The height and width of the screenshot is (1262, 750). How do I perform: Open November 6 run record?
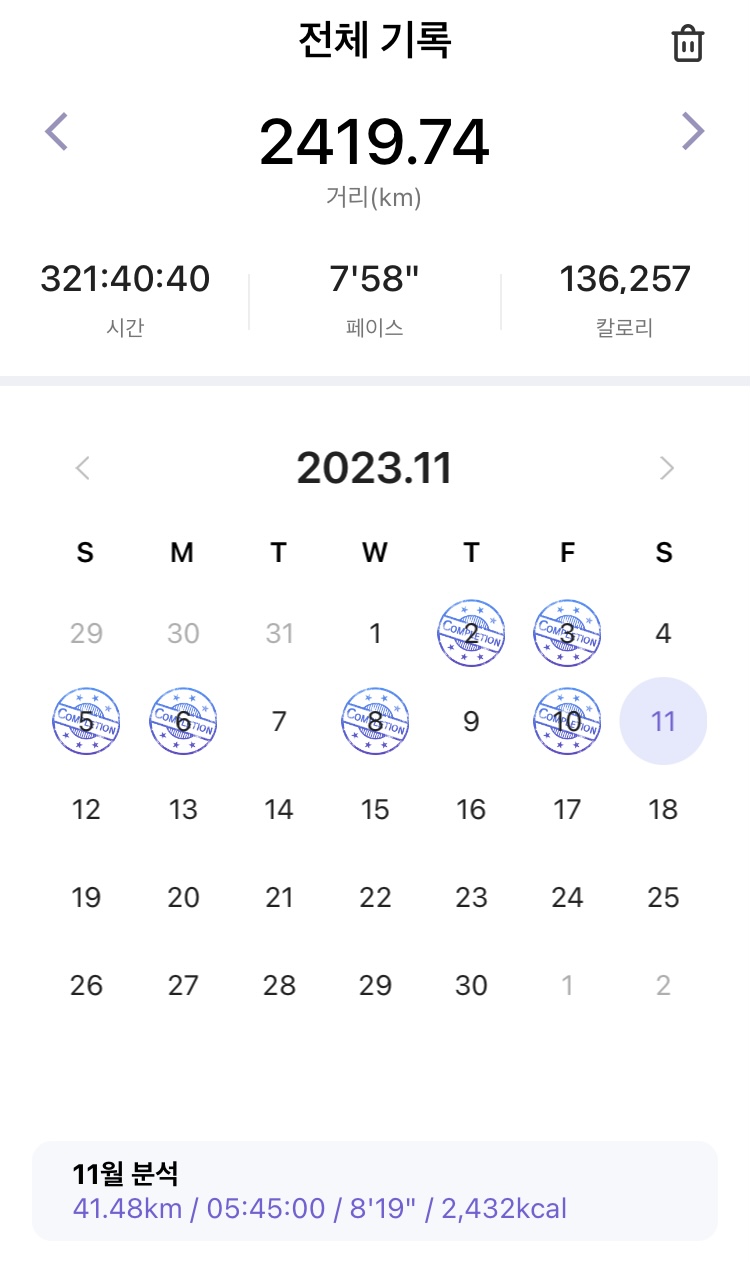(183, 721)
